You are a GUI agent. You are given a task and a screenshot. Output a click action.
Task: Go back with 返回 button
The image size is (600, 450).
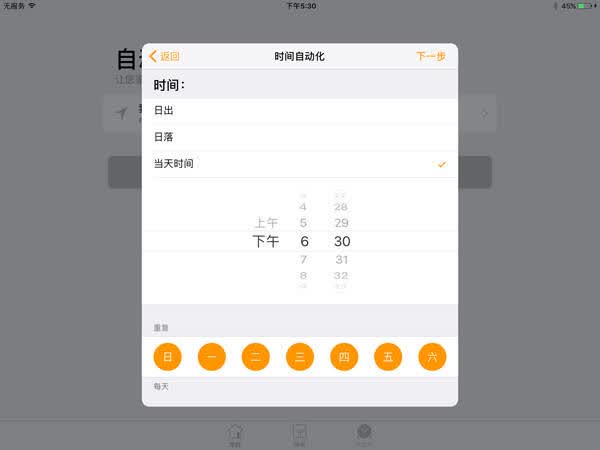[x=165, y=56]
